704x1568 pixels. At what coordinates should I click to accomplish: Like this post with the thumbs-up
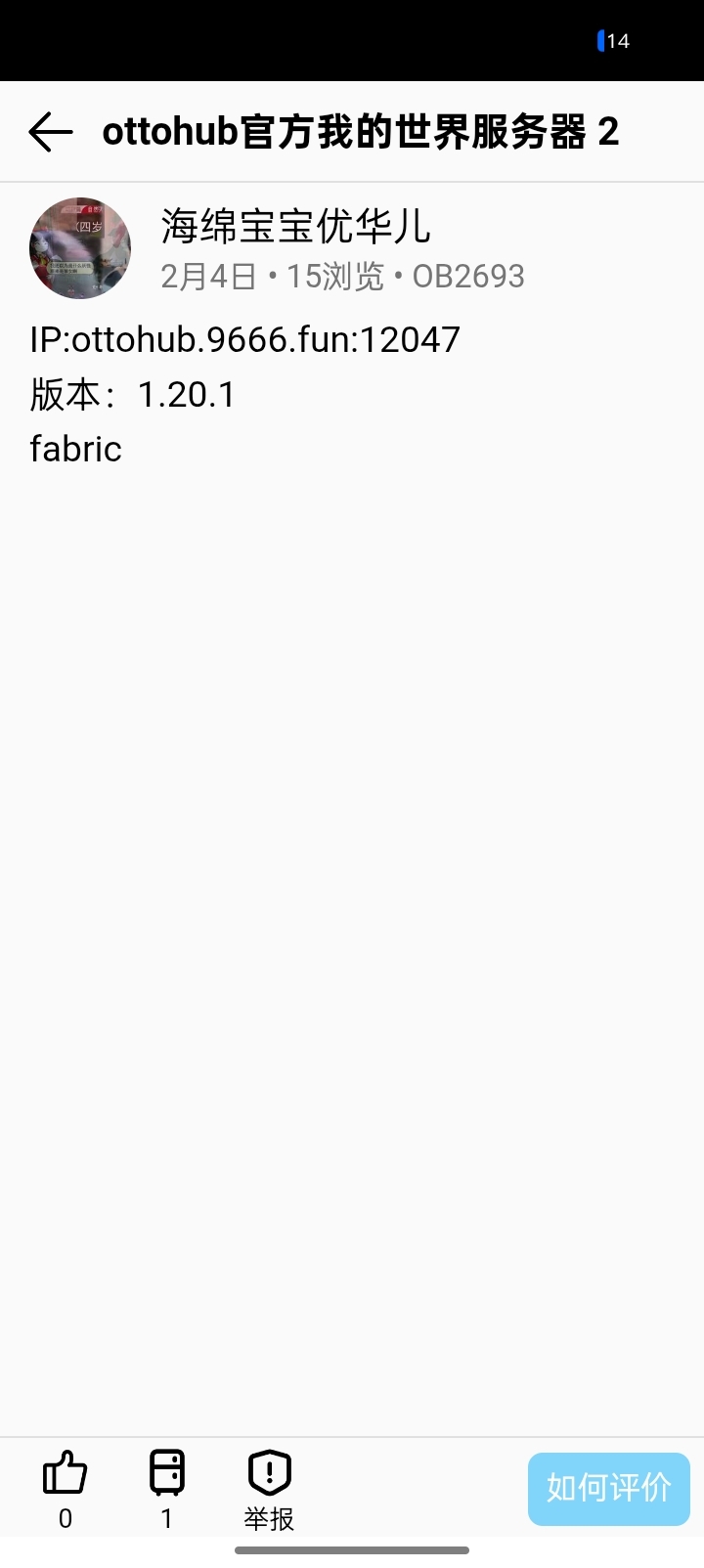point(66,1473)
